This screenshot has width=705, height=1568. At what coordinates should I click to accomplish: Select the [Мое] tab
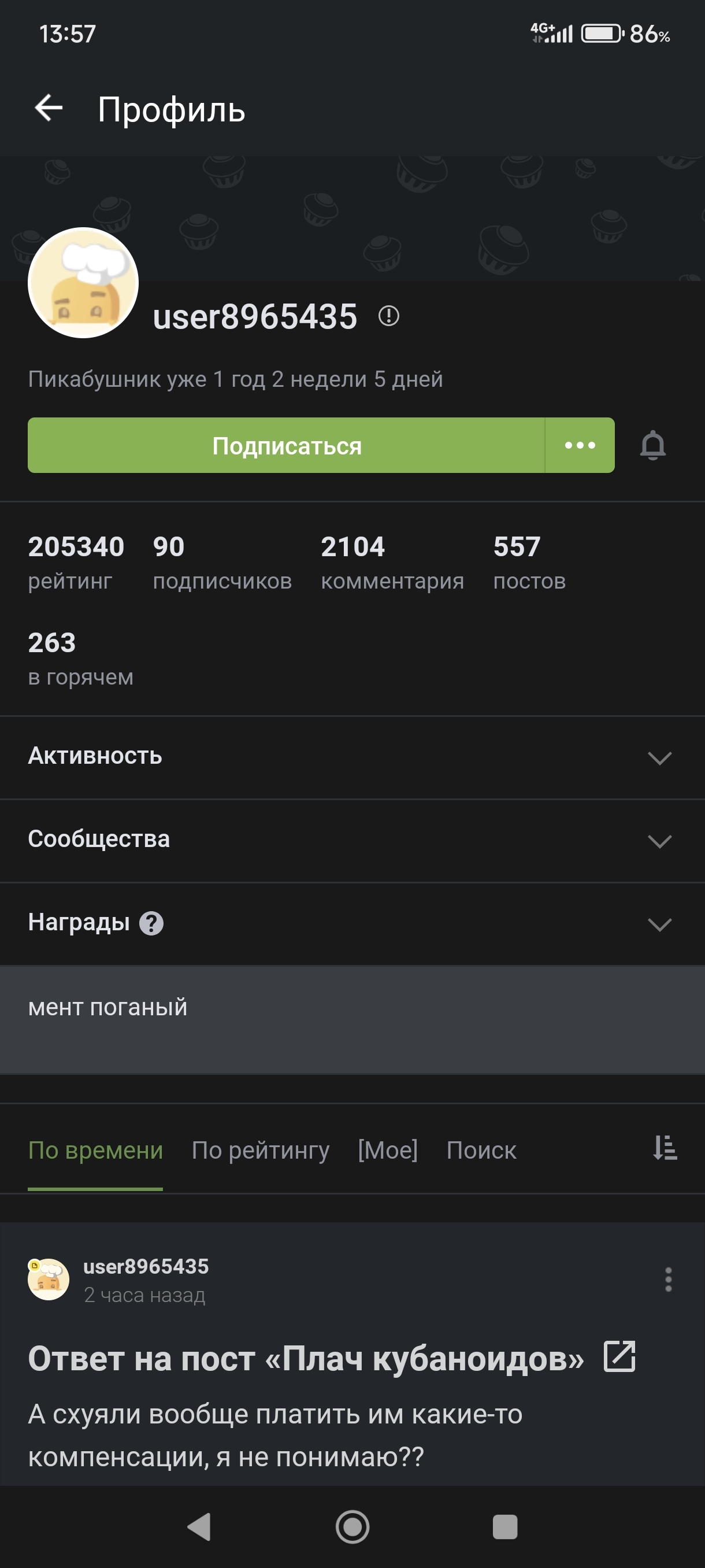point(388,1150)
